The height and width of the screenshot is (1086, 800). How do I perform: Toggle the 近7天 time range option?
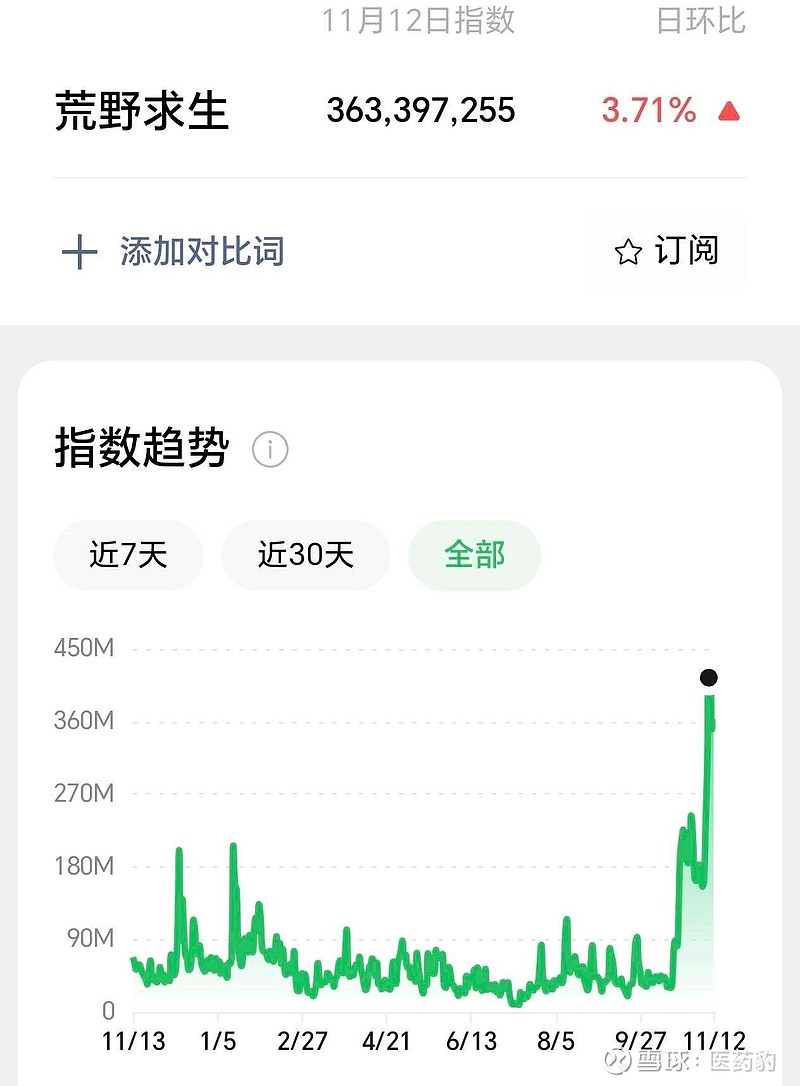(128, 556)
